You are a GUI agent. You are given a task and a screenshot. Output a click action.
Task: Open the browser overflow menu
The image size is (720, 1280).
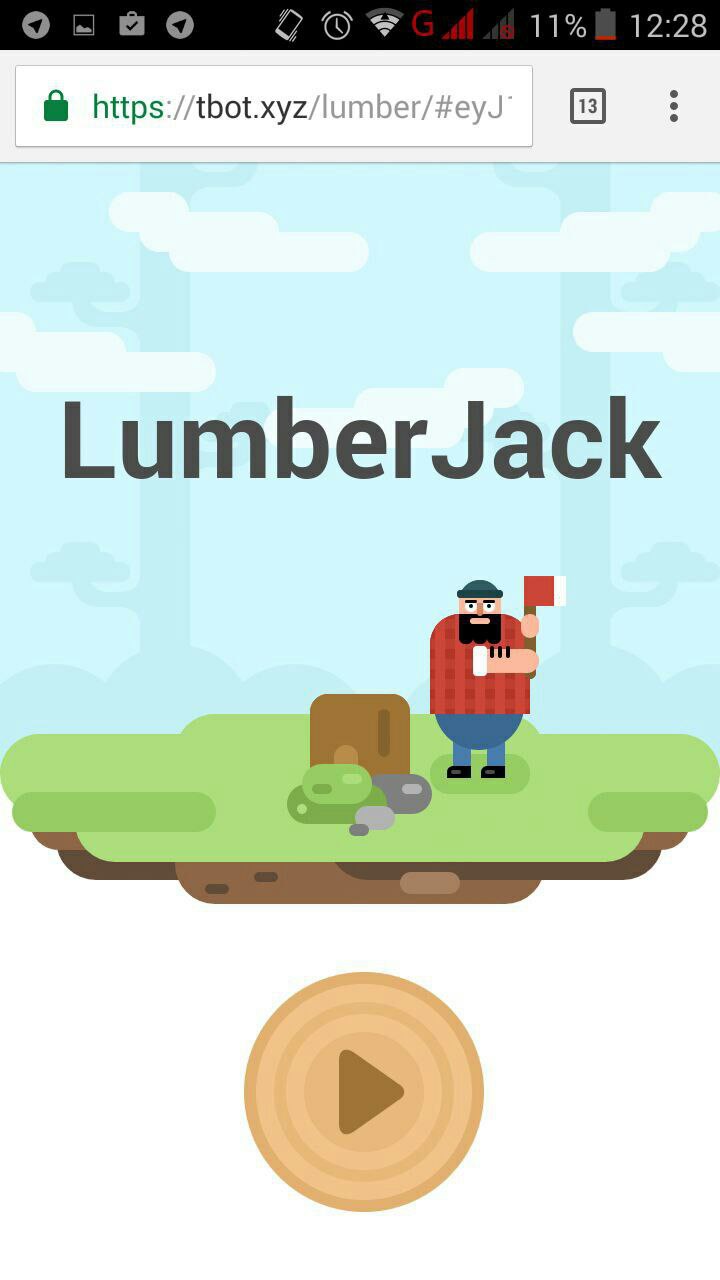pos(674,106)
